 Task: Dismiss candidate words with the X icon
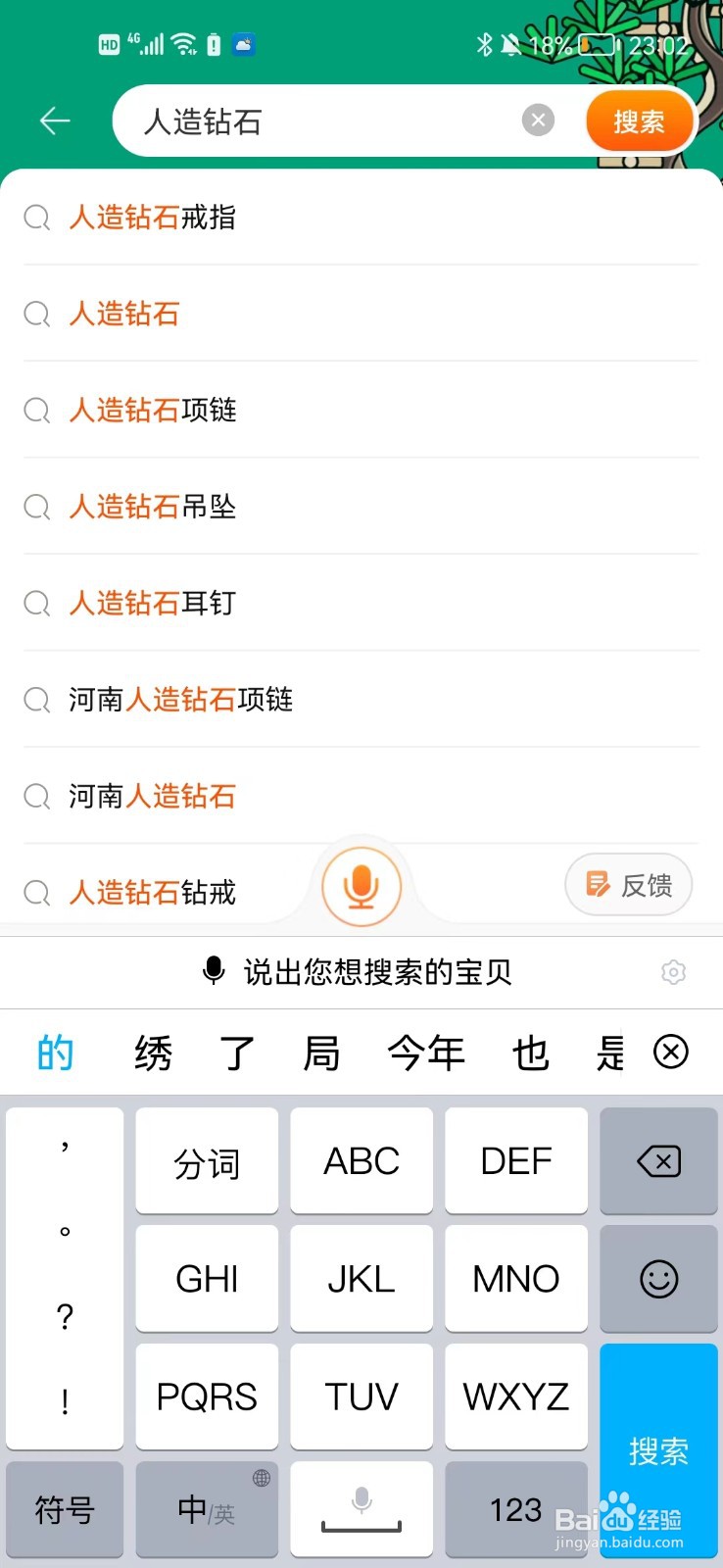coord(671,1052)
